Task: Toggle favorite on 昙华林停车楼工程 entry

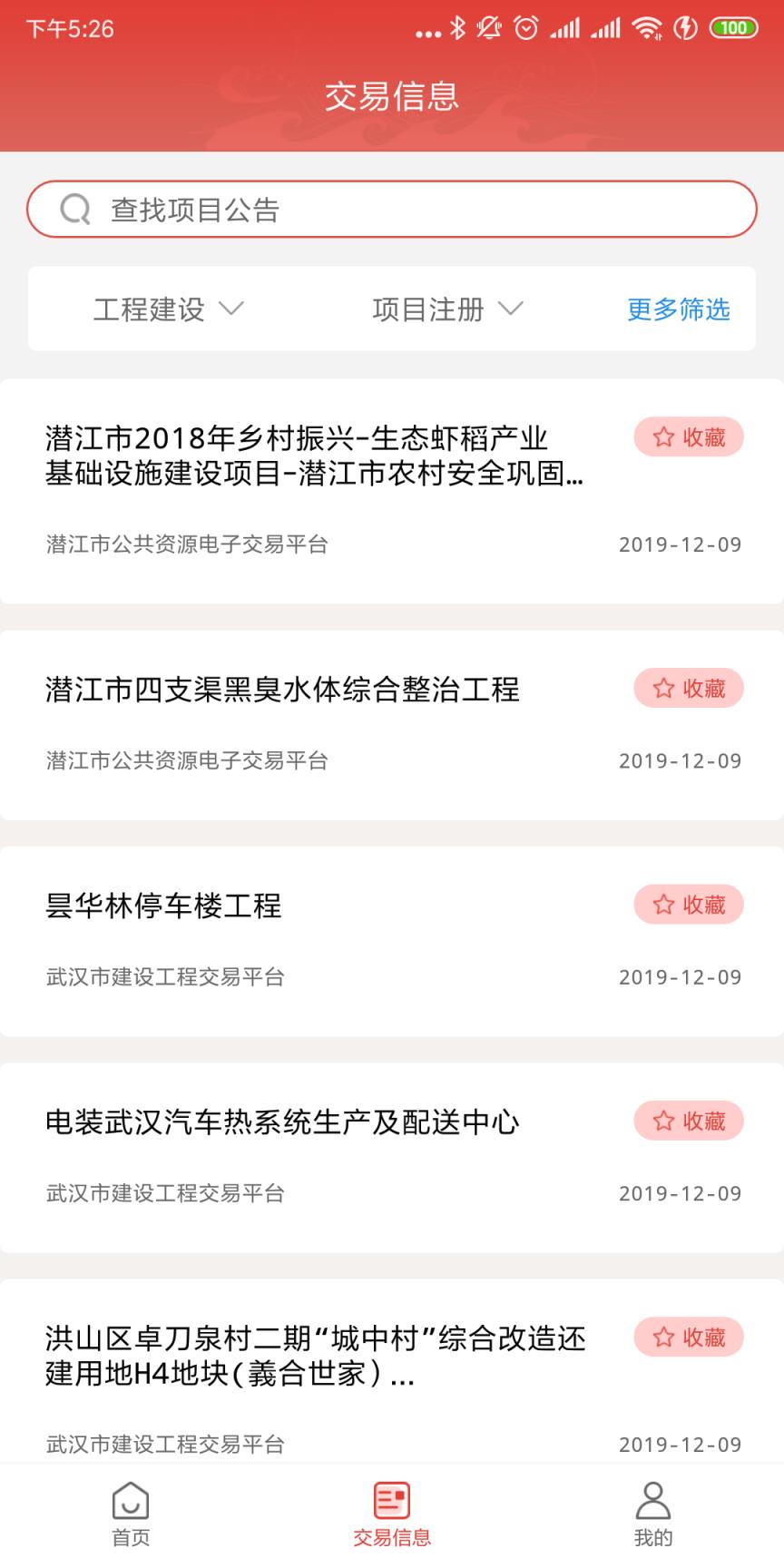Action: click(687, 904)
